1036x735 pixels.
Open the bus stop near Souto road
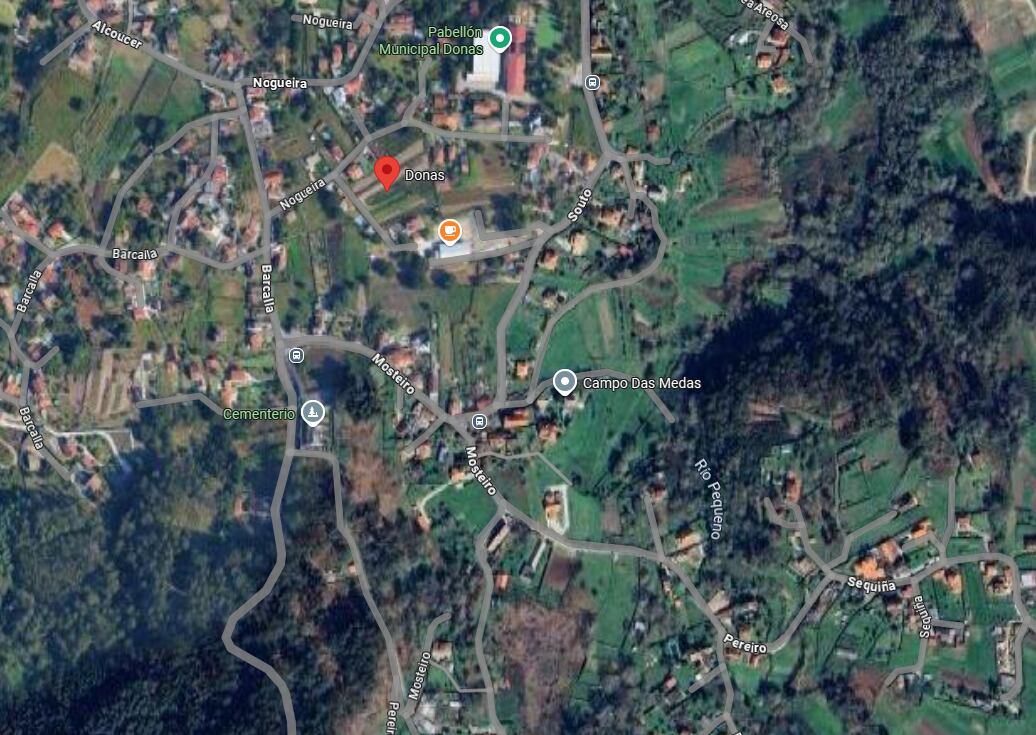point(592,82)
